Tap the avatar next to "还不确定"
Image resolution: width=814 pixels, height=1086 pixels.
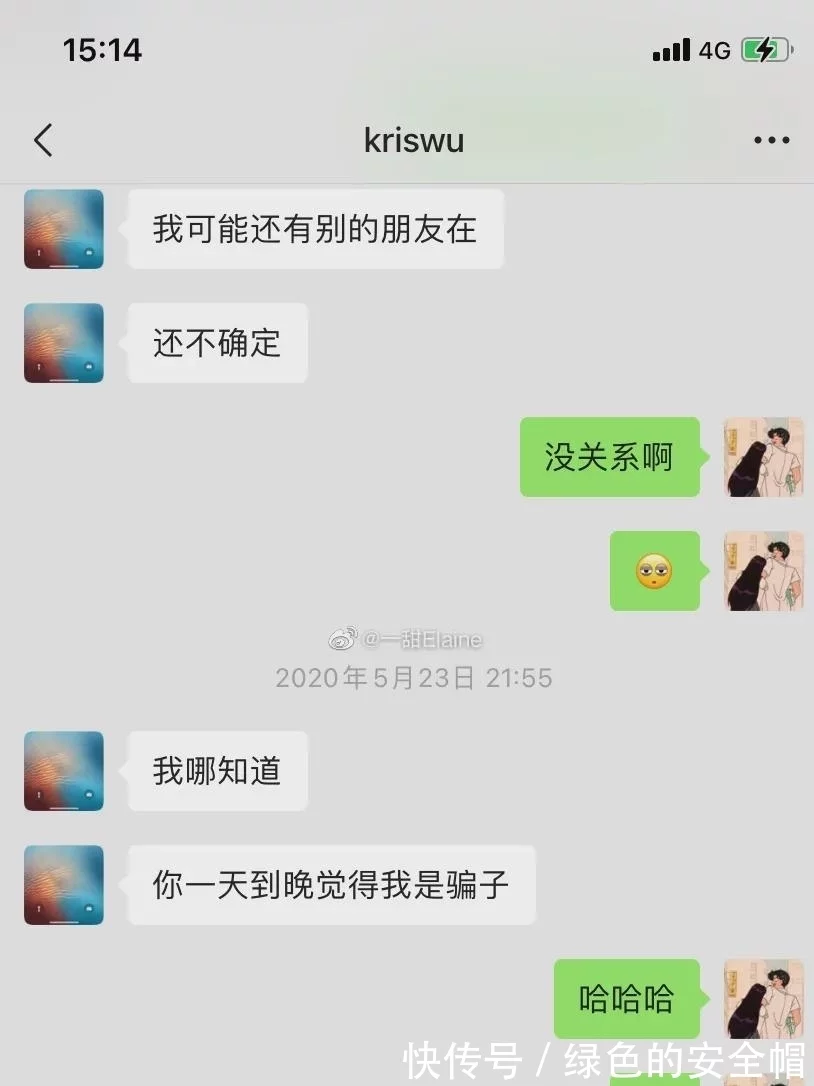pos(64,343)
